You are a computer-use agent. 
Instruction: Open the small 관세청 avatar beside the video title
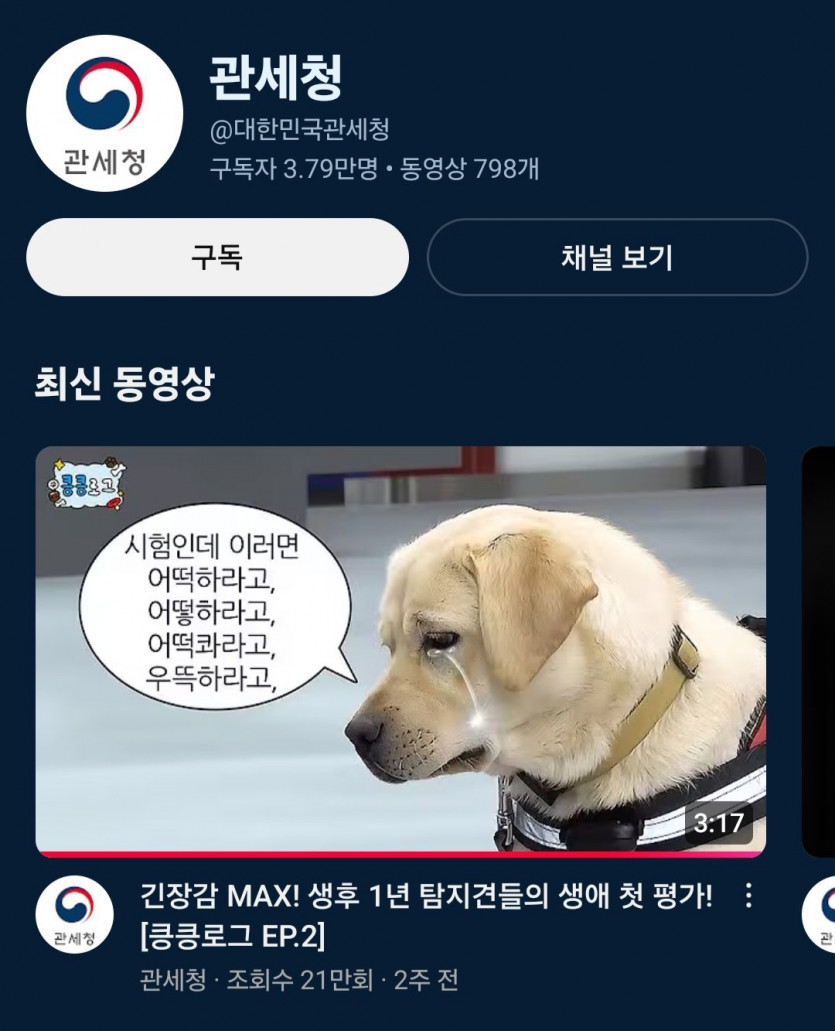74,914
